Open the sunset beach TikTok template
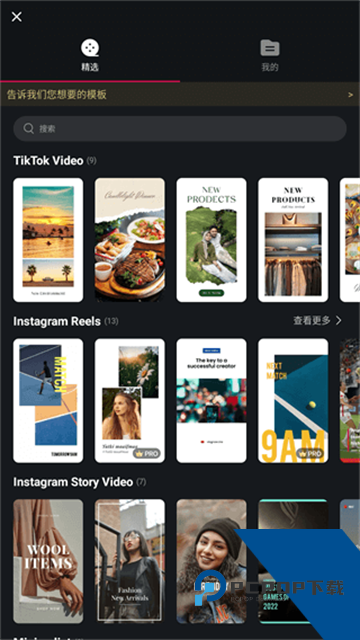 48,240
